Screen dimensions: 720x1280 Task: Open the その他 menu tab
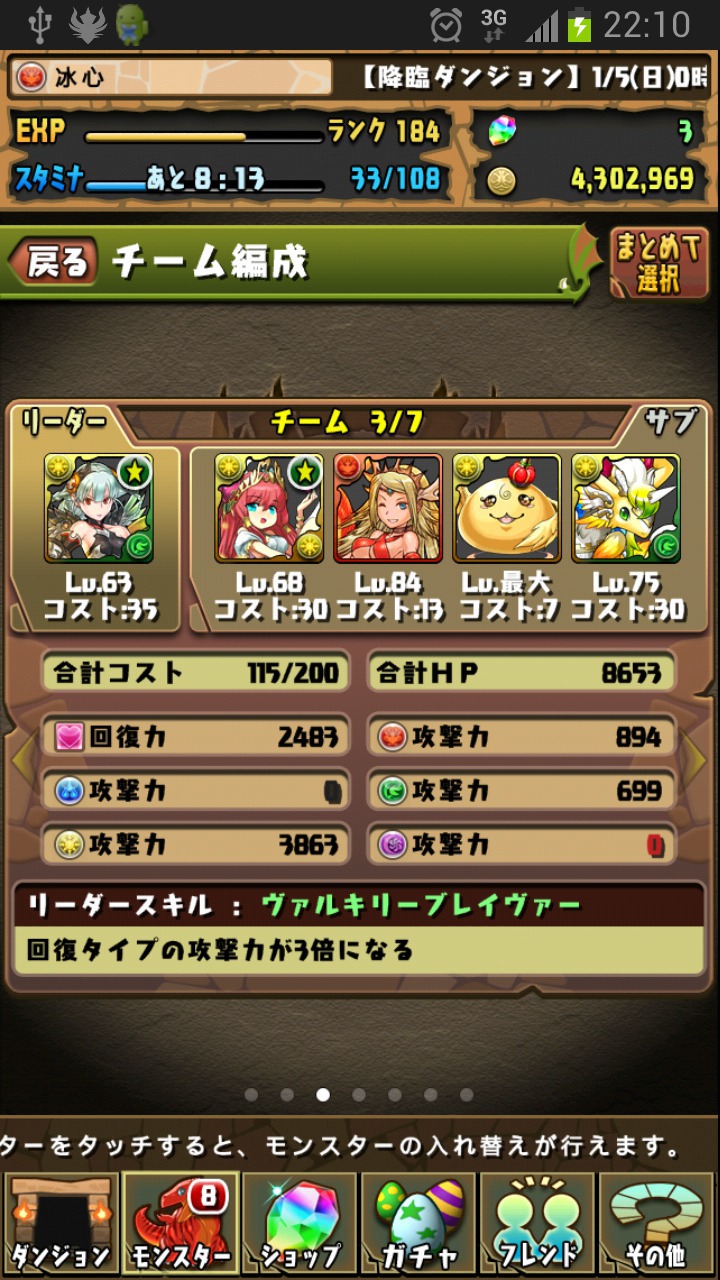coord(659,1224)
